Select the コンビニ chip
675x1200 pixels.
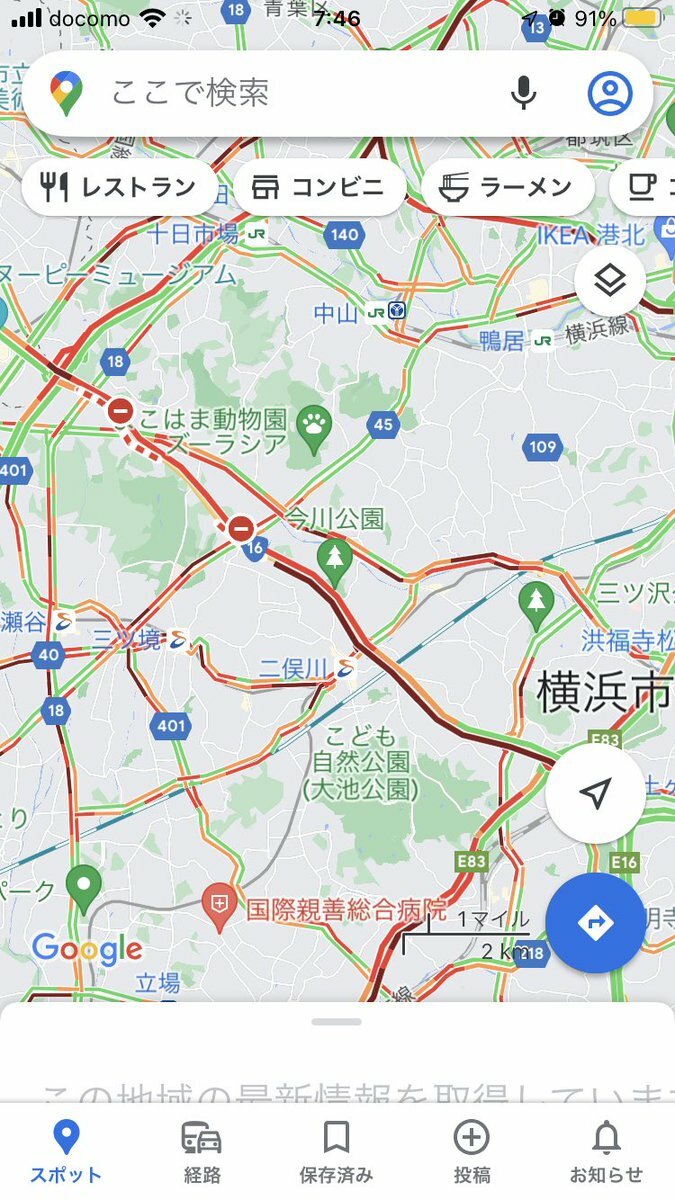click(320, 187)
